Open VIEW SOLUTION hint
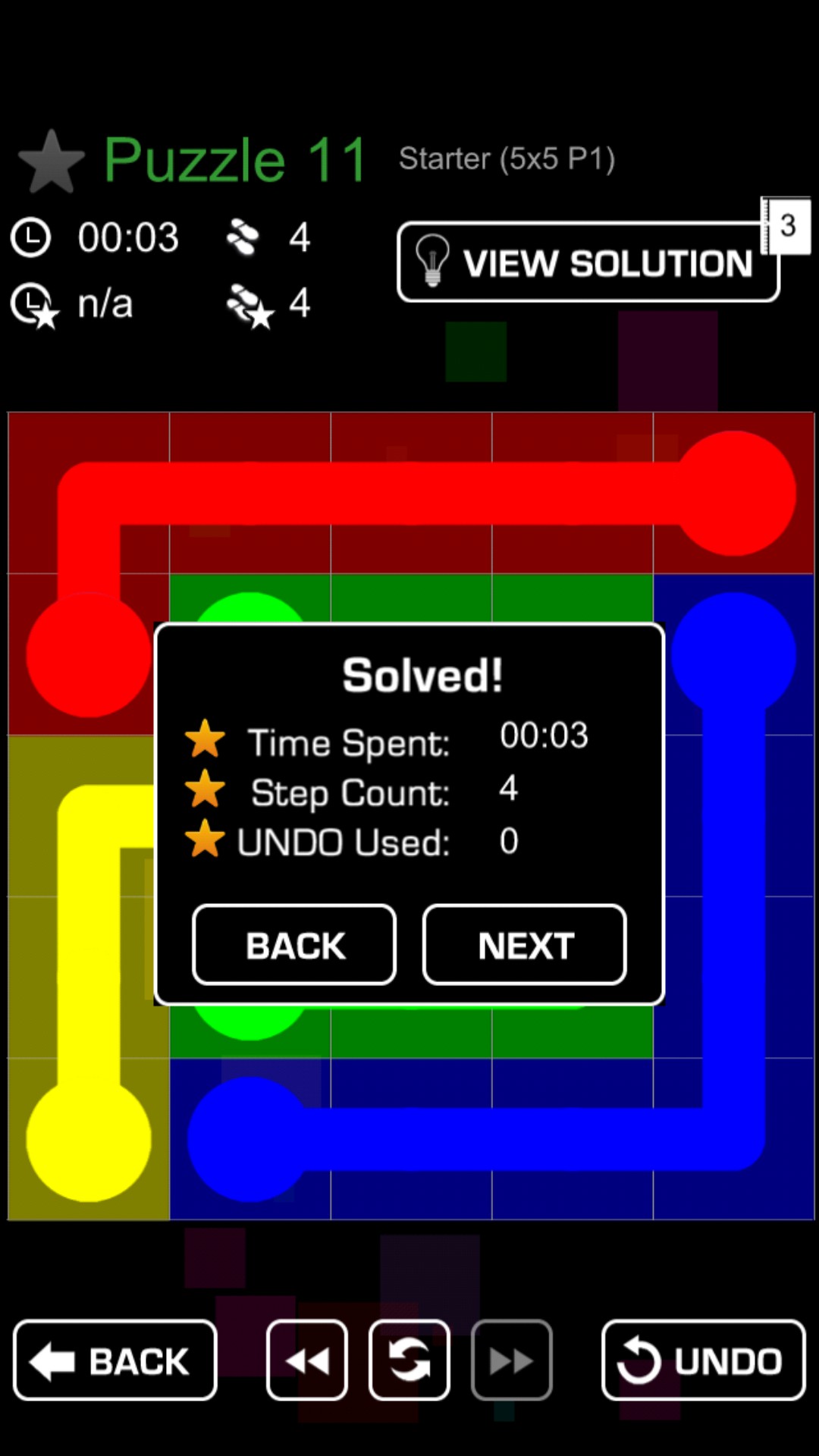 tap(588, 262)
